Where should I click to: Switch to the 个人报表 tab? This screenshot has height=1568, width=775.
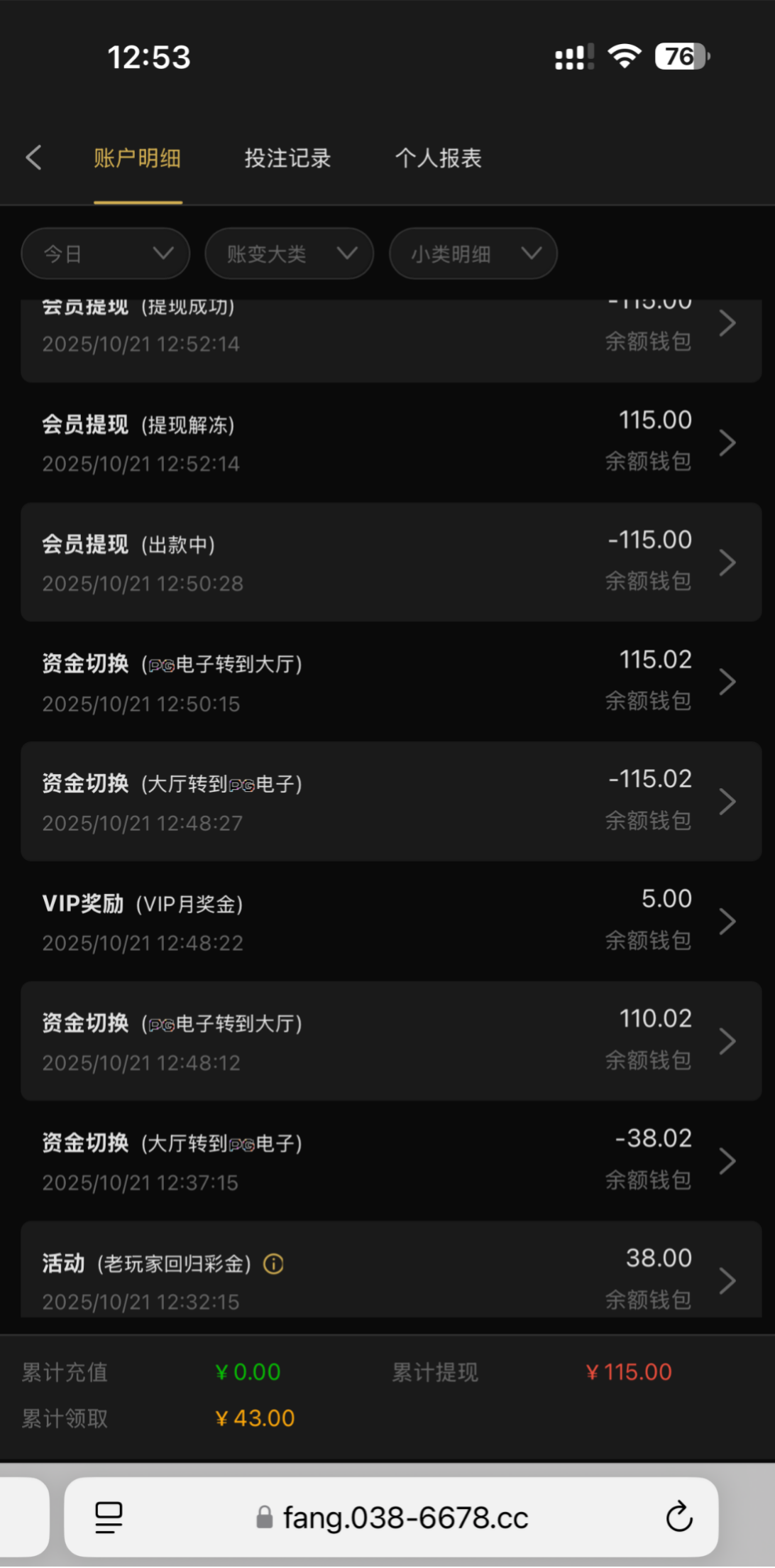coord(438,158)
